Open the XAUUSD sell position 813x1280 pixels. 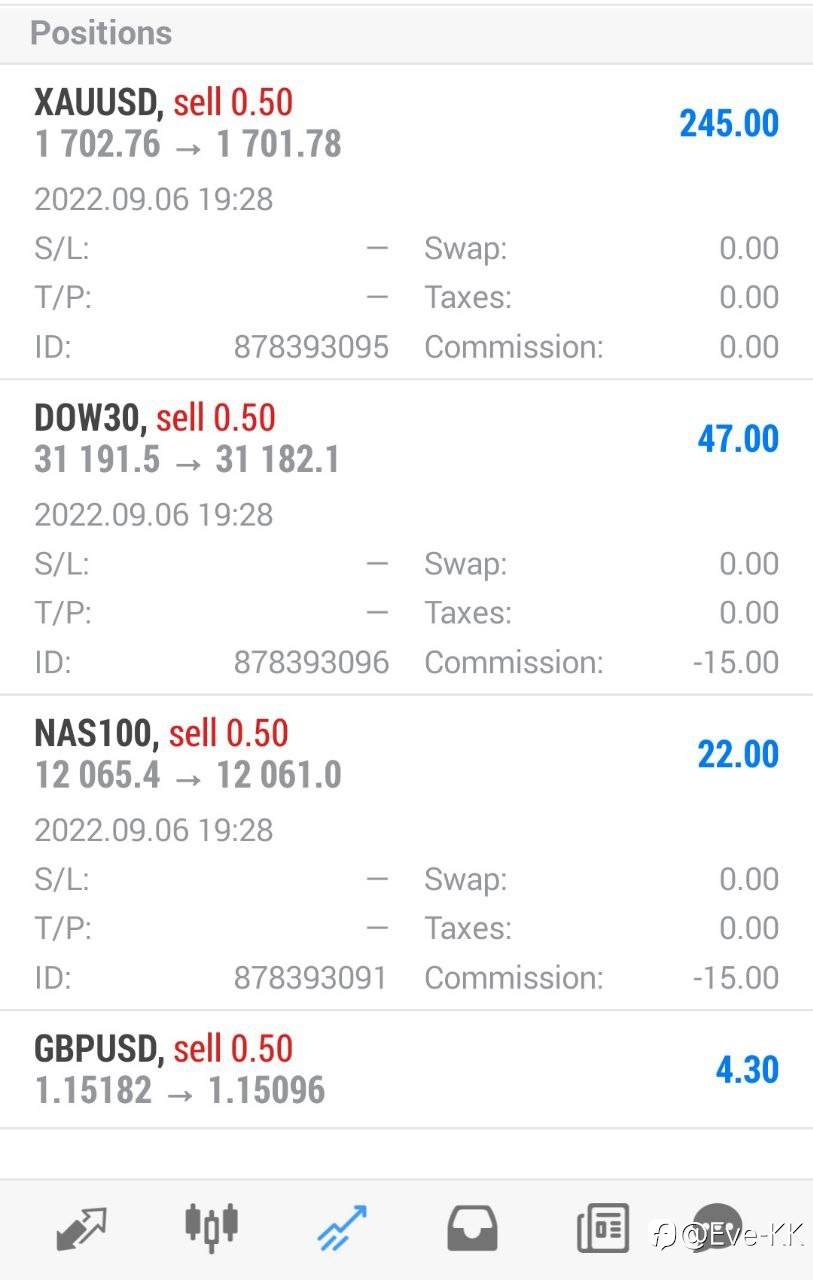[x=406, y=123]
